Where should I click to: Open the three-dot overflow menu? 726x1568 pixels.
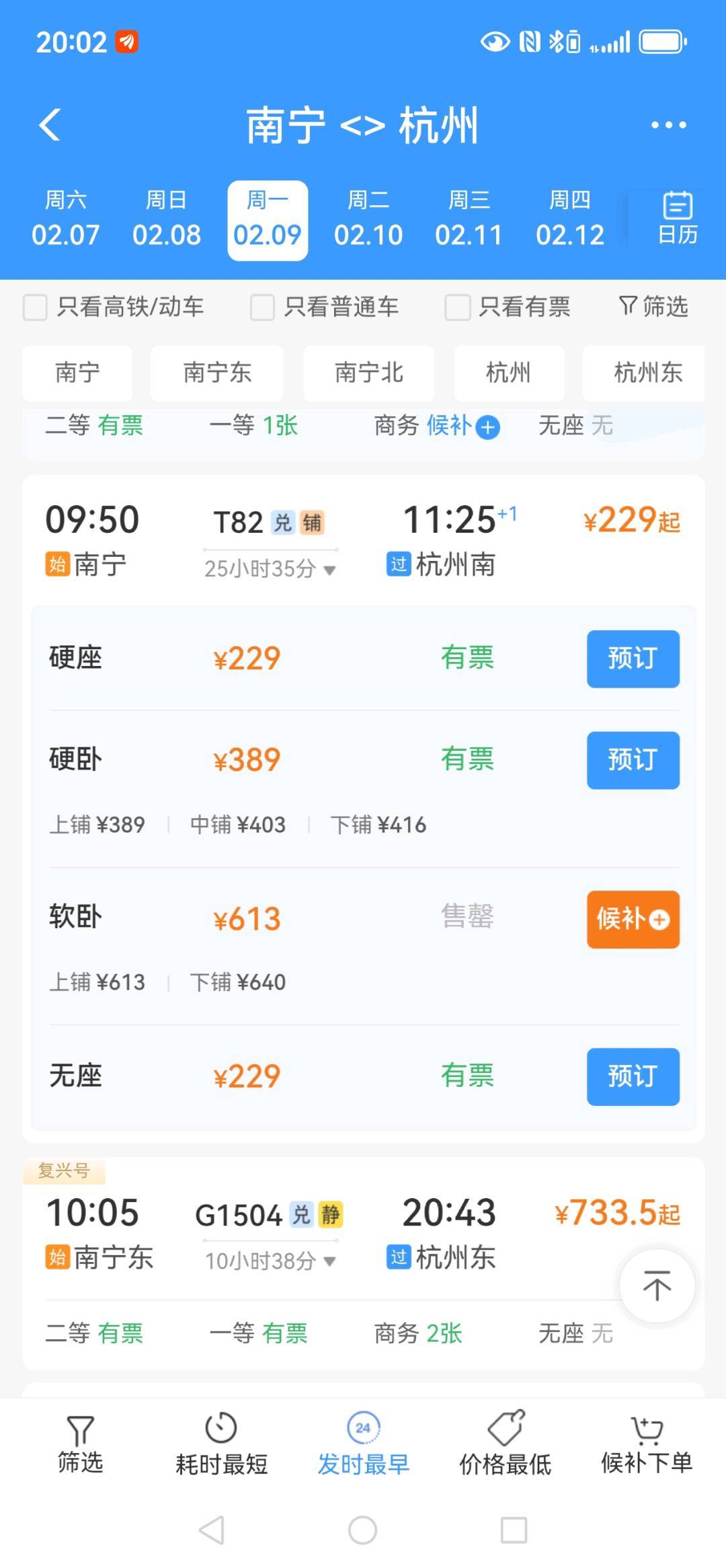(668, 125)
